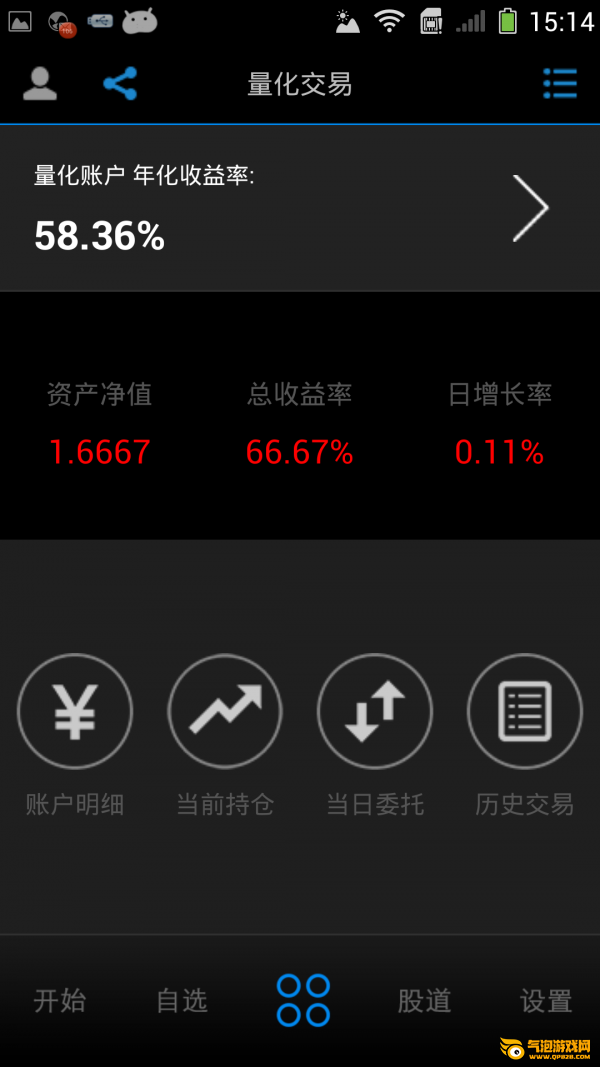Open 账户明细 account details
This screenshot has width=600, height=1067.
coord(75,735)
